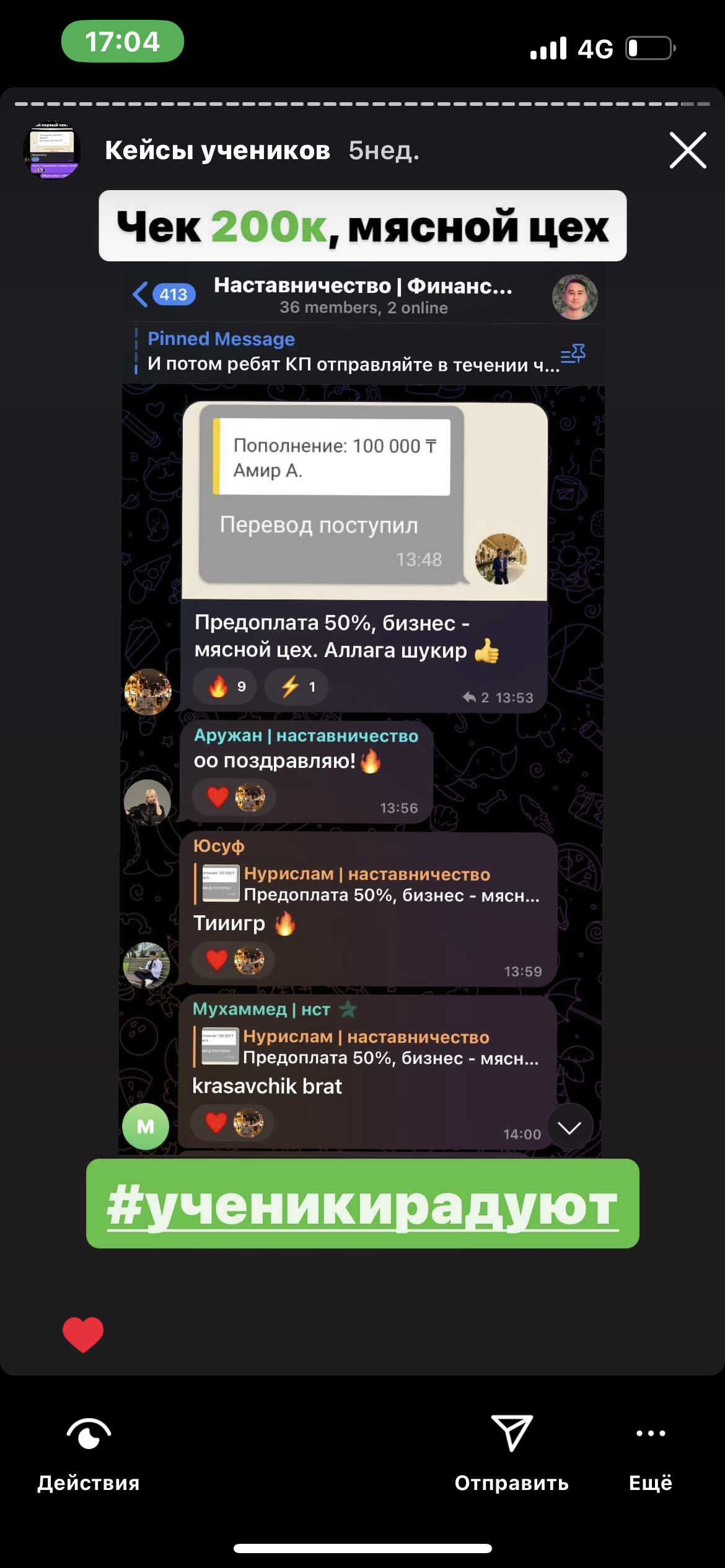
Task: Open Действия story insights
Action: point(89,1453)
